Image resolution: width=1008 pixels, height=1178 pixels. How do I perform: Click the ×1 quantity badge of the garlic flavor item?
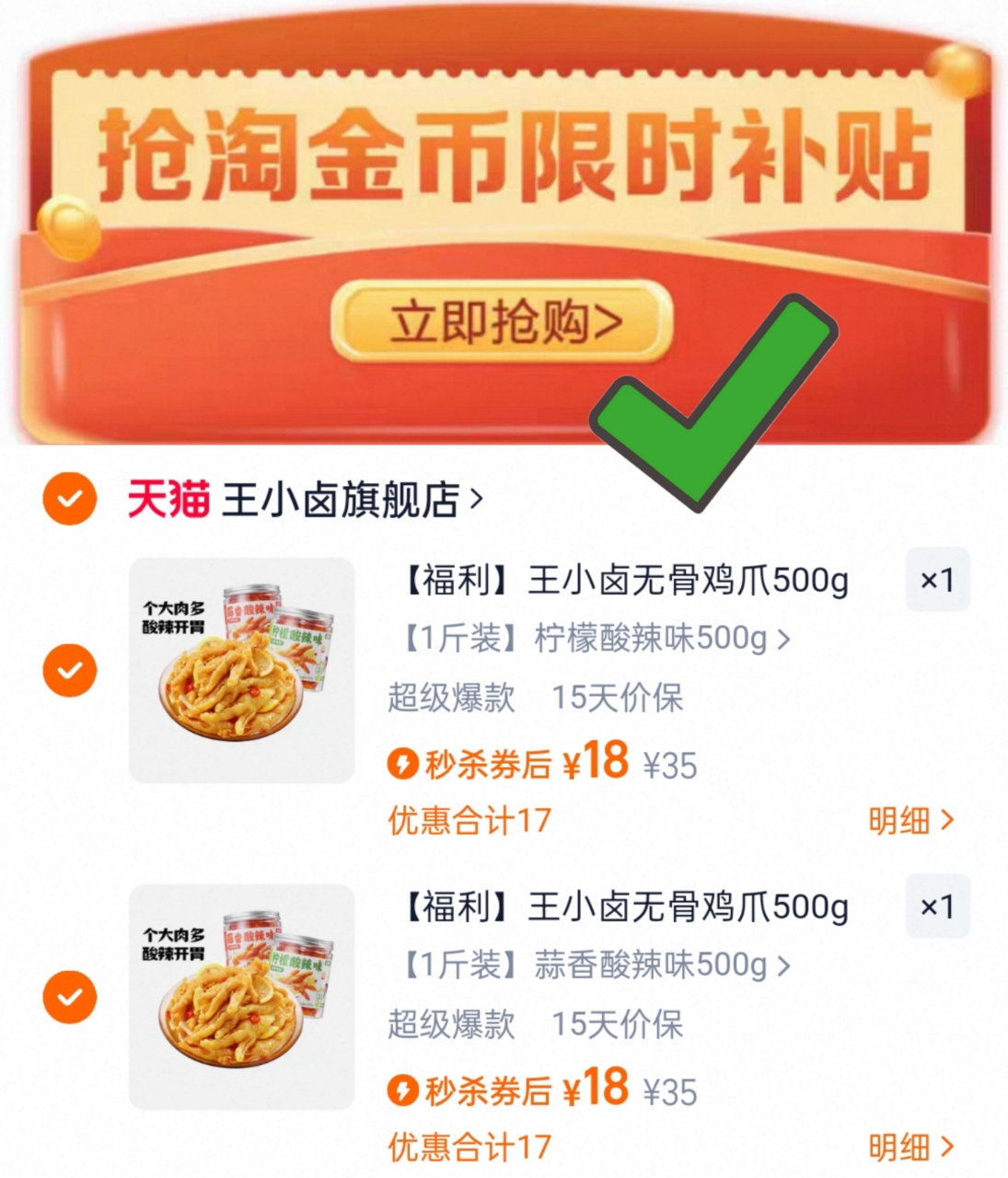(x=938, y=907)
